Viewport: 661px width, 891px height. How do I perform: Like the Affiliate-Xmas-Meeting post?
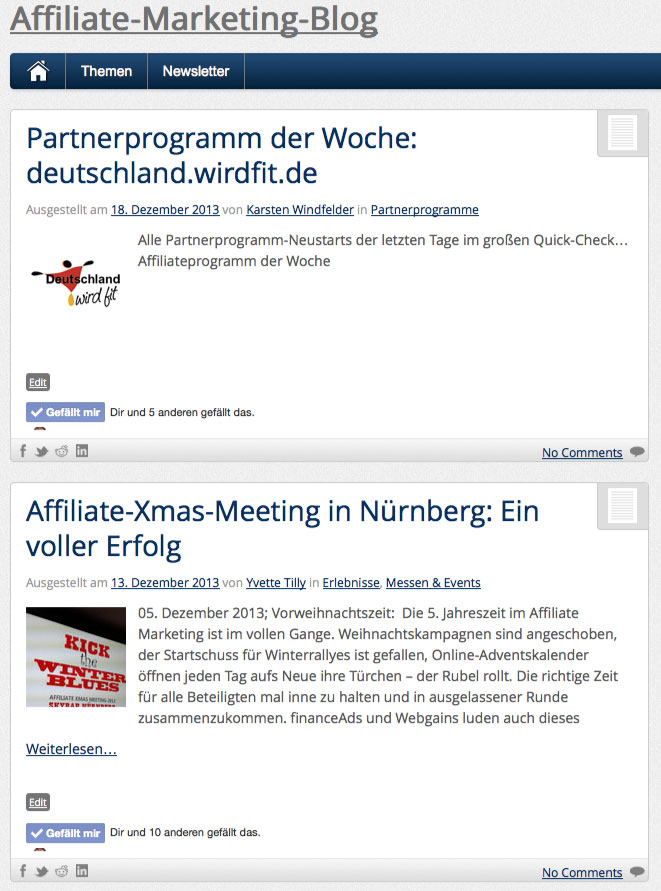[x=65, y=832]
